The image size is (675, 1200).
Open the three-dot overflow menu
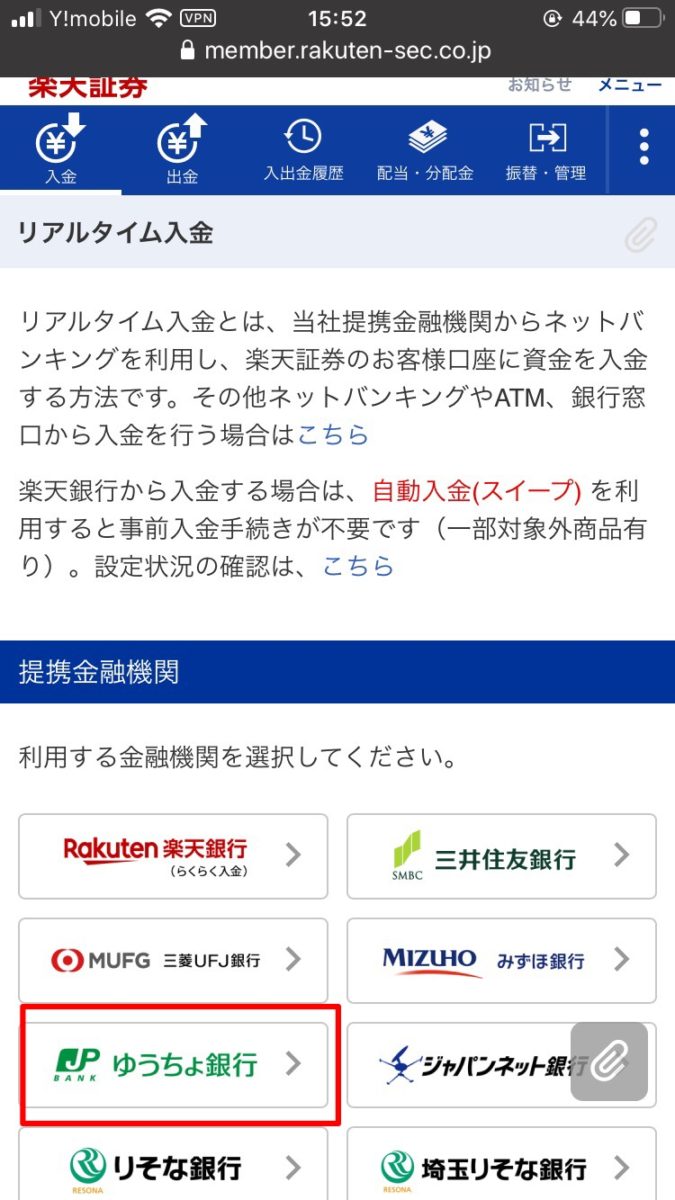pos(643,148)
